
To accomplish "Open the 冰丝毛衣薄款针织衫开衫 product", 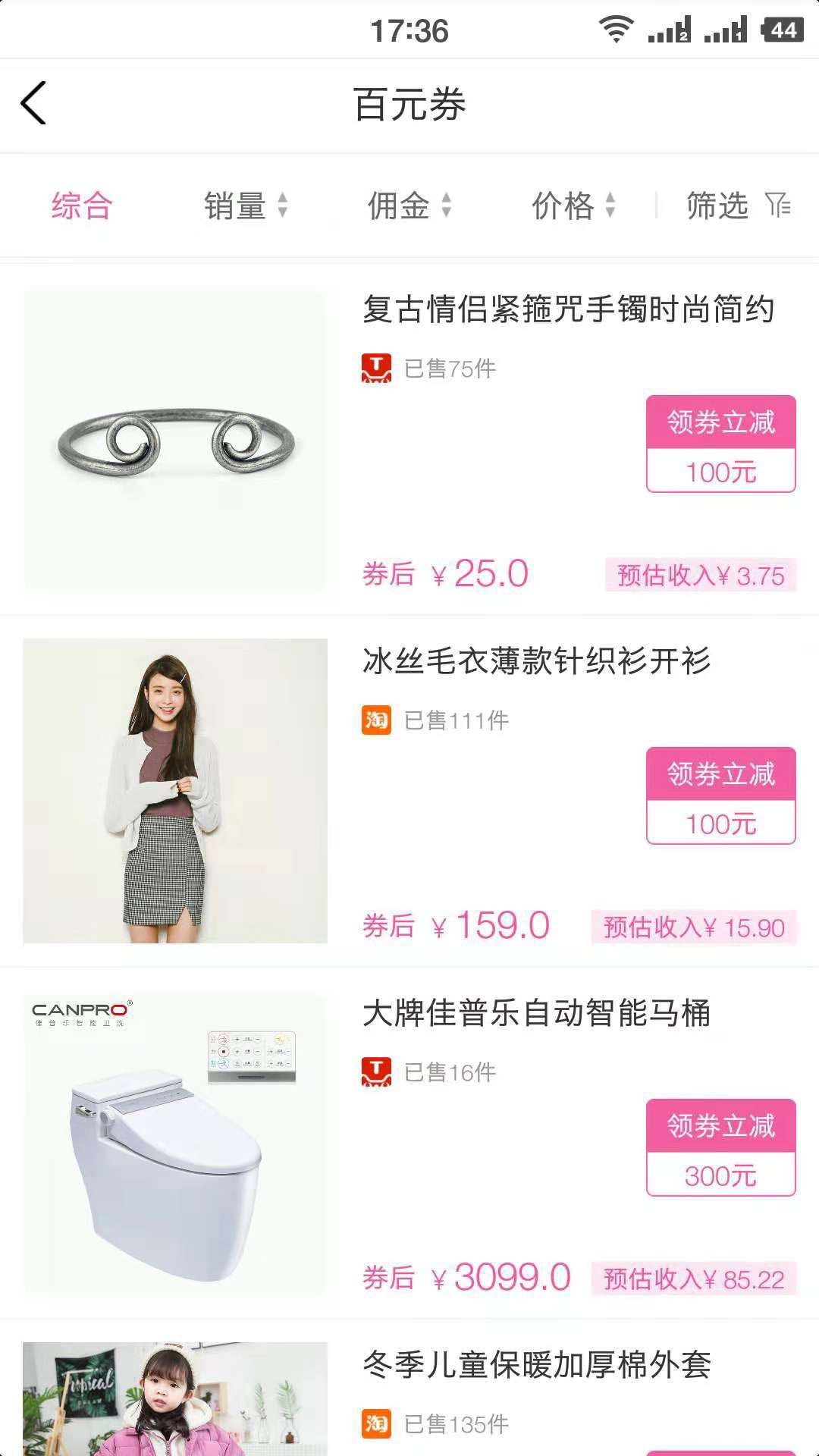I will 535,661.
